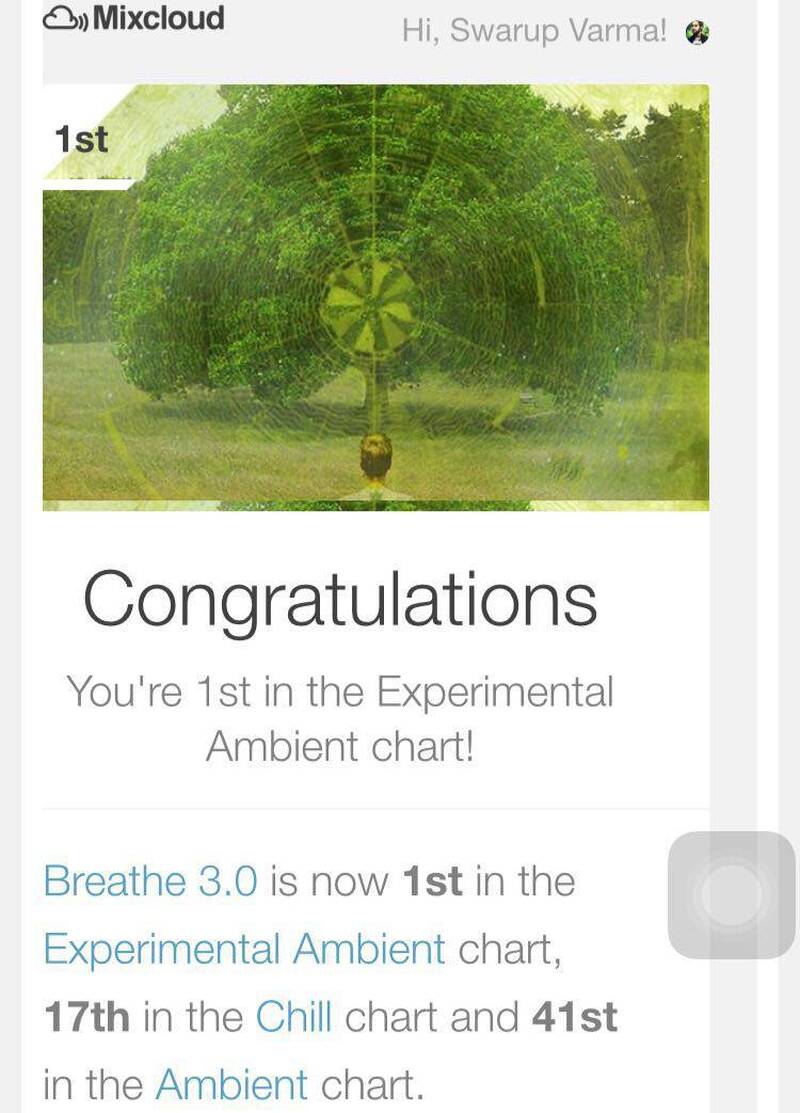View the Ambient chart link
Image resolution: width=800 pixels, height=1113 pixels.
(232, 1084)
